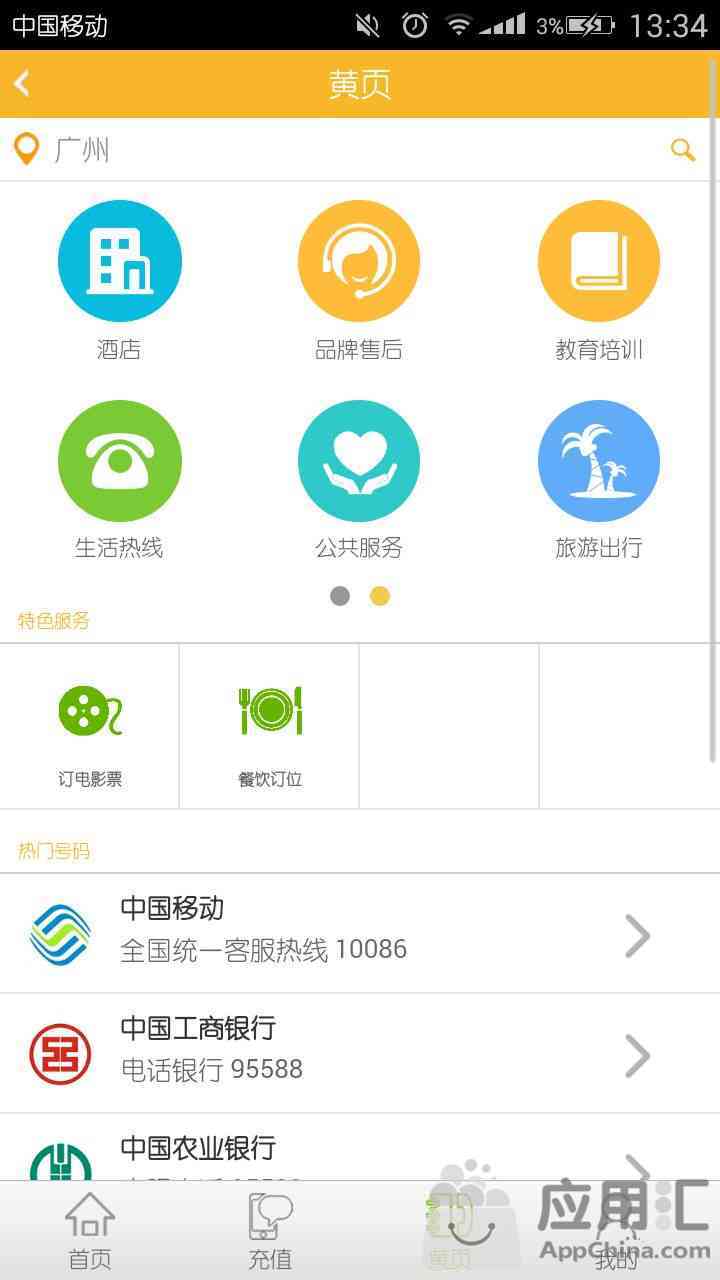Image resolution: width=720 pixels, height=1280 pixels.
Task: Open the 生活热线 category
Action: click(x=120, y=479)
